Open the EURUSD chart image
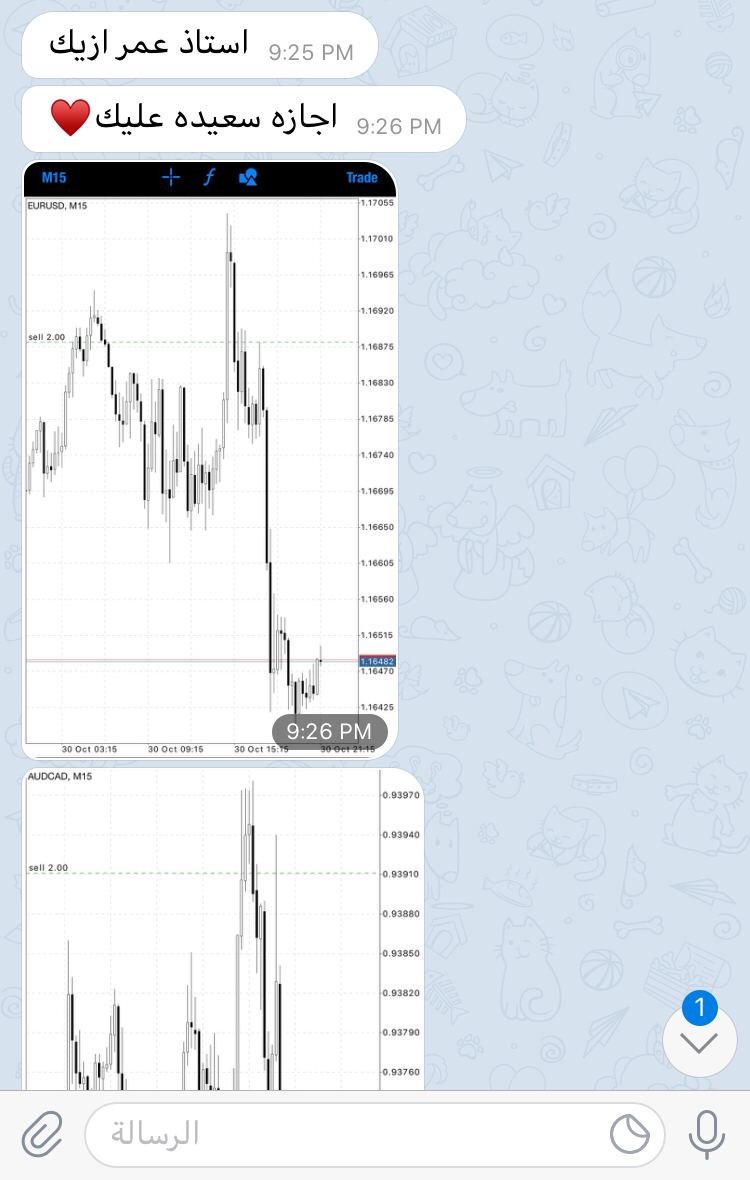The image size is (750, 1180). coord(210,460)
